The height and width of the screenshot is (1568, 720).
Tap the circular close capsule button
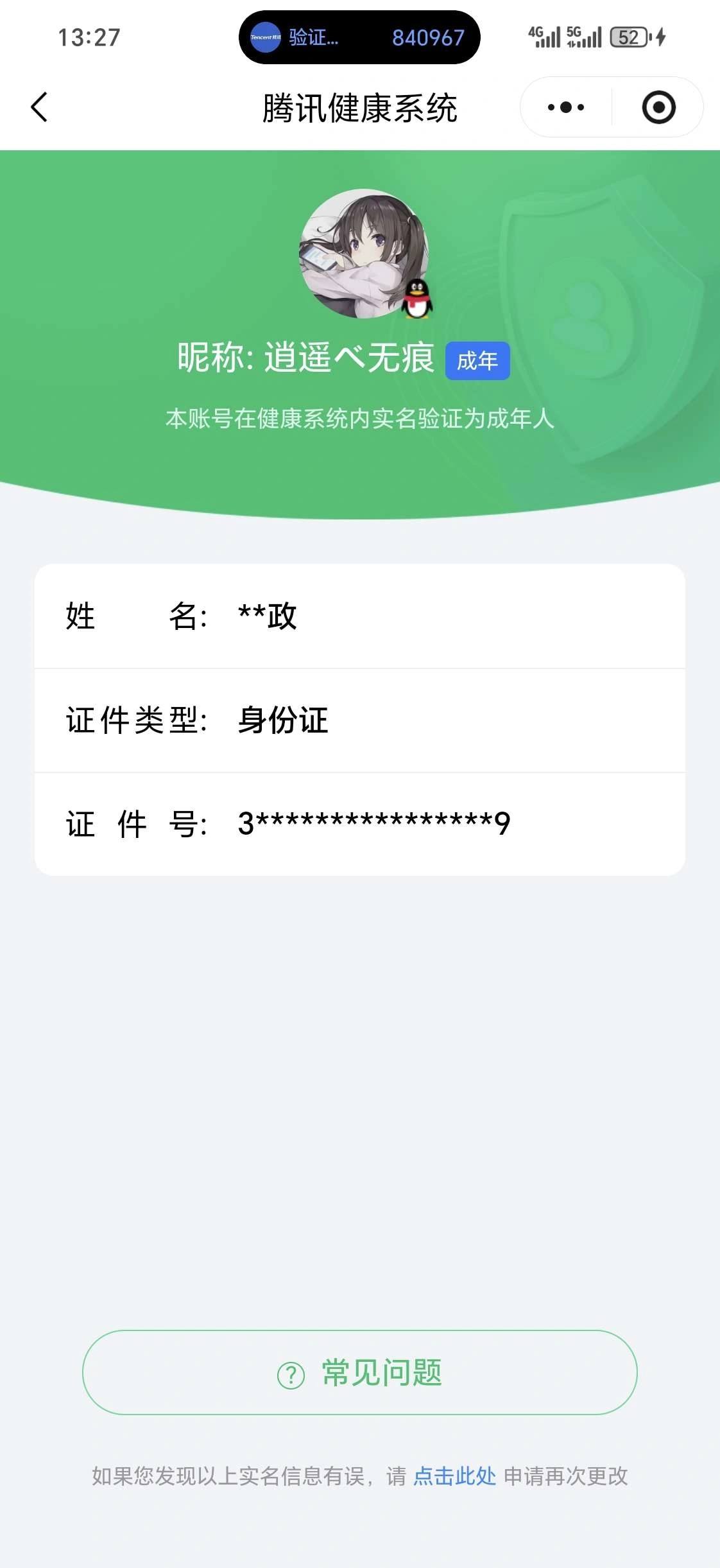click(x=658, y=107)
